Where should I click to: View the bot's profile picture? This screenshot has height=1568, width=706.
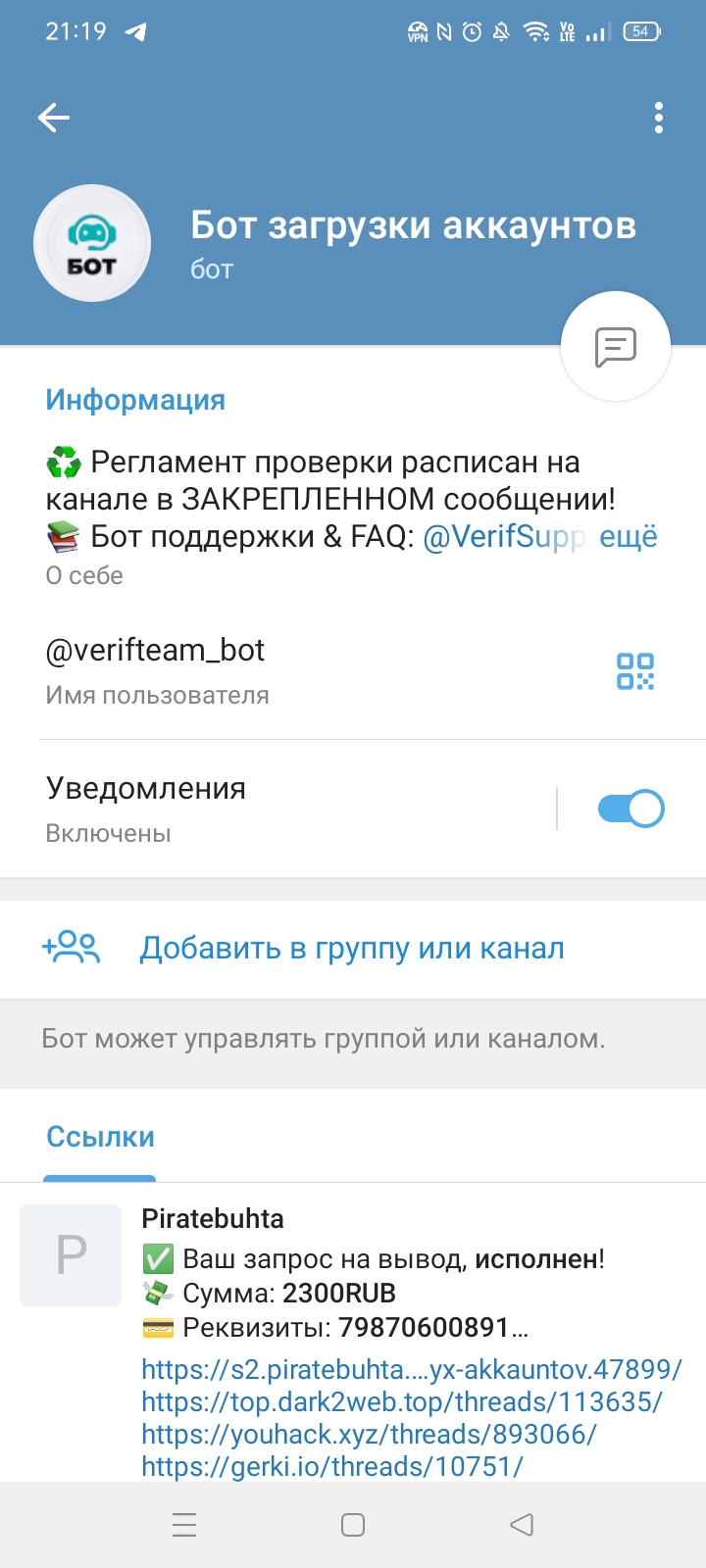point(92,243)
